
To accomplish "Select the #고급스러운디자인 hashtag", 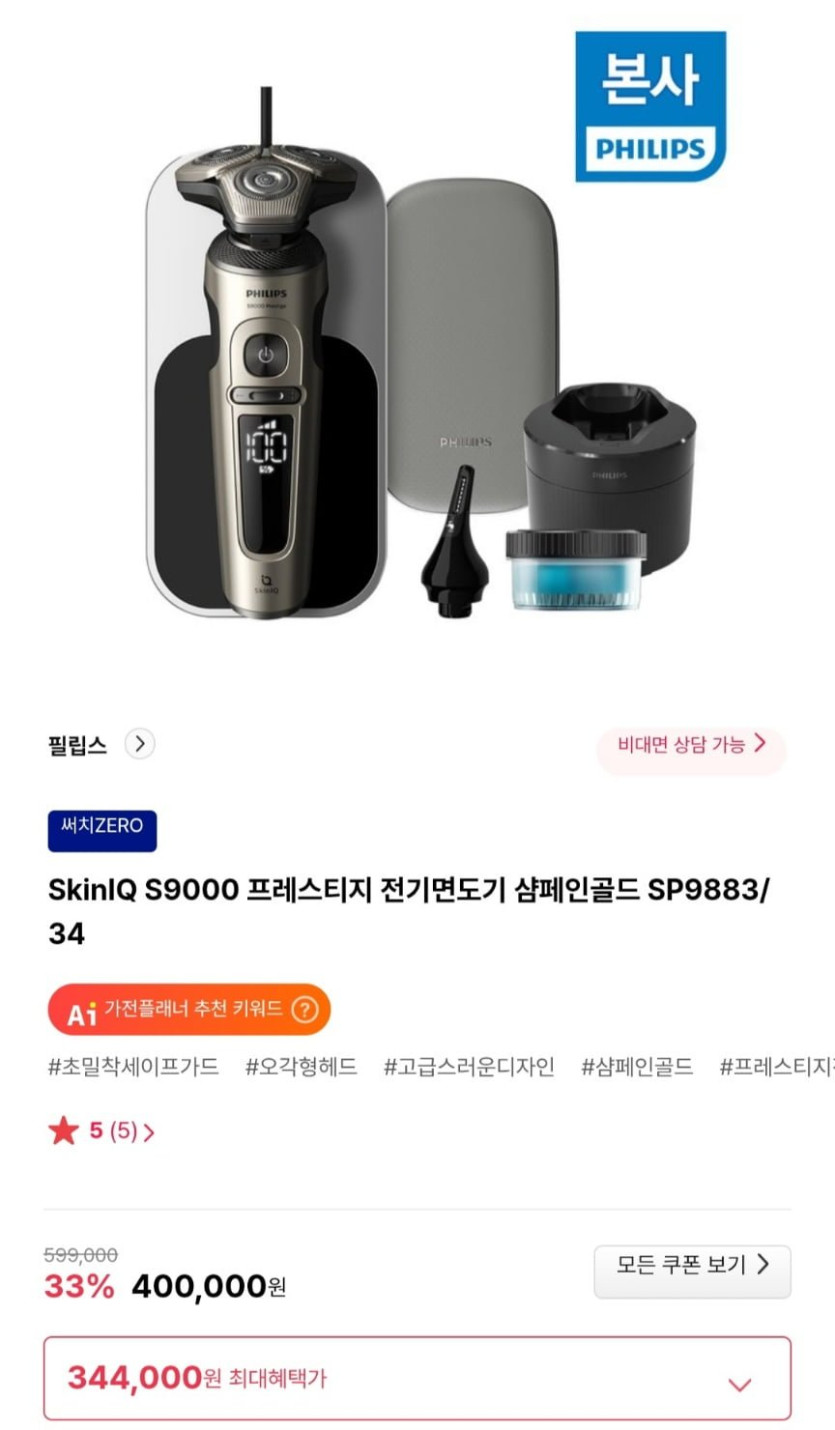I will pyautogui.click(x=469, y=1066).
